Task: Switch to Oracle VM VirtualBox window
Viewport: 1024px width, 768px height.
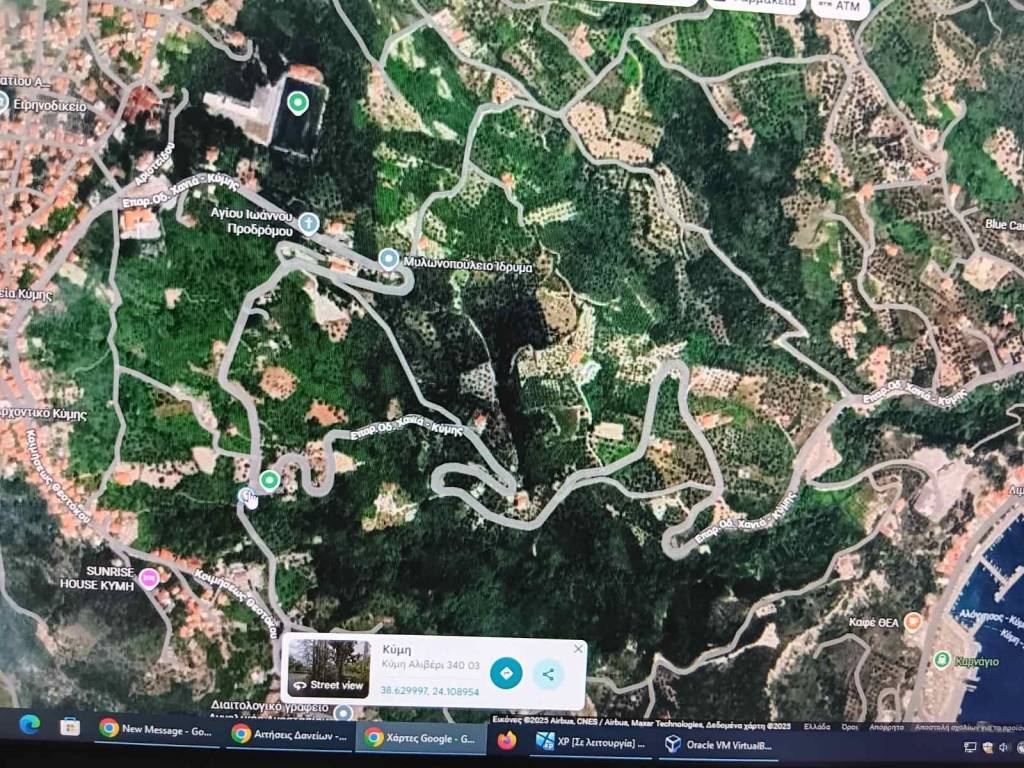Action: [x=720, y=745]
